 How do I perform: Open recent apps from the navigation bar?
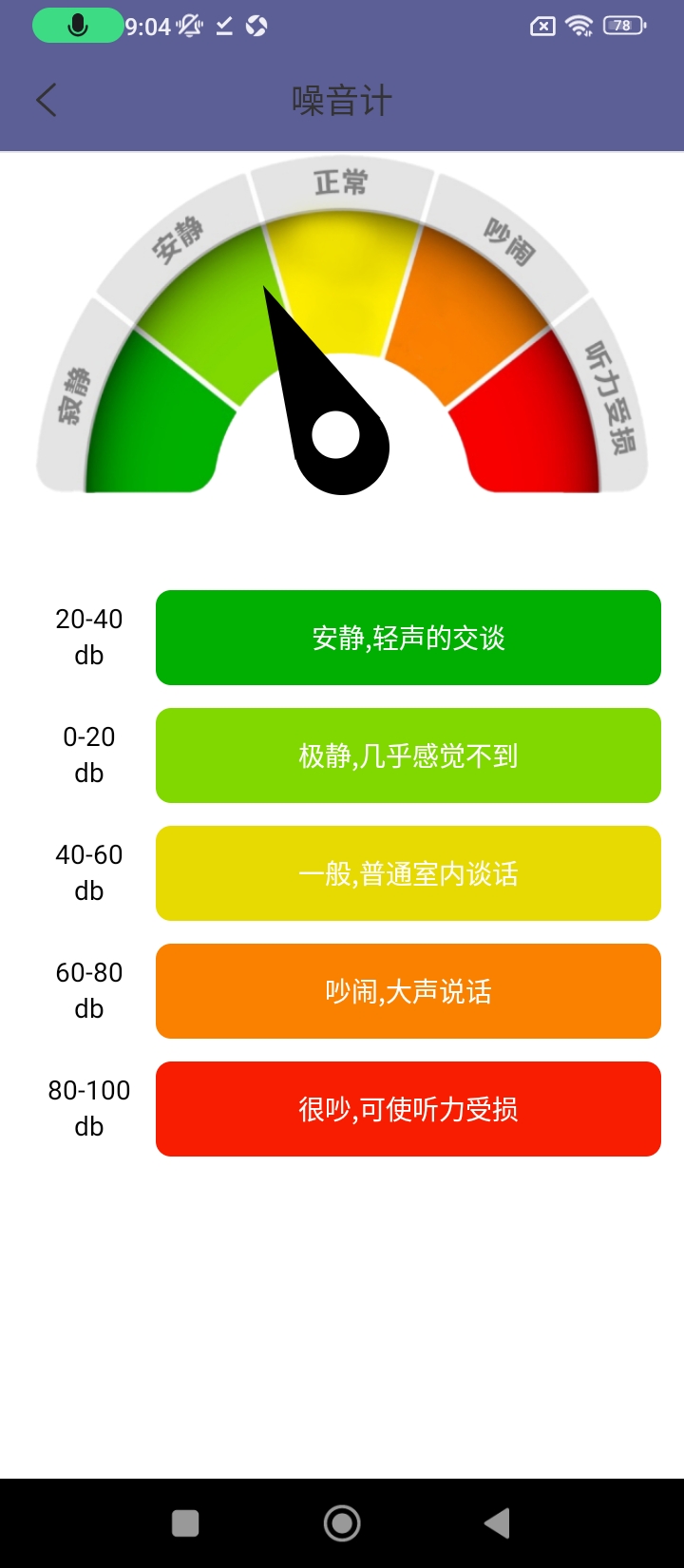pyautogui.click(x=185, y=1523)
